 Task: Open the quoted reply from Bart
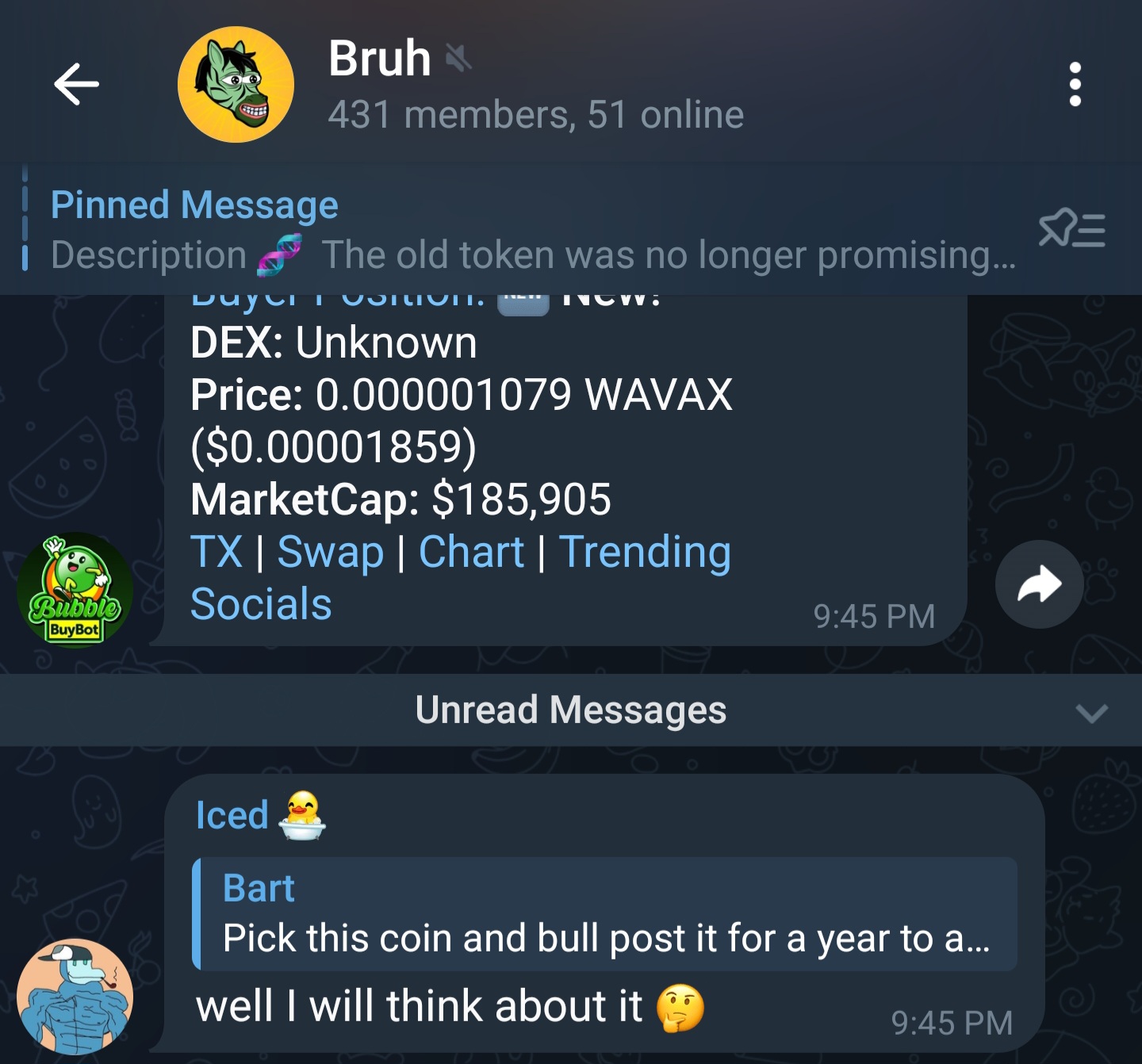coord(604,914)
